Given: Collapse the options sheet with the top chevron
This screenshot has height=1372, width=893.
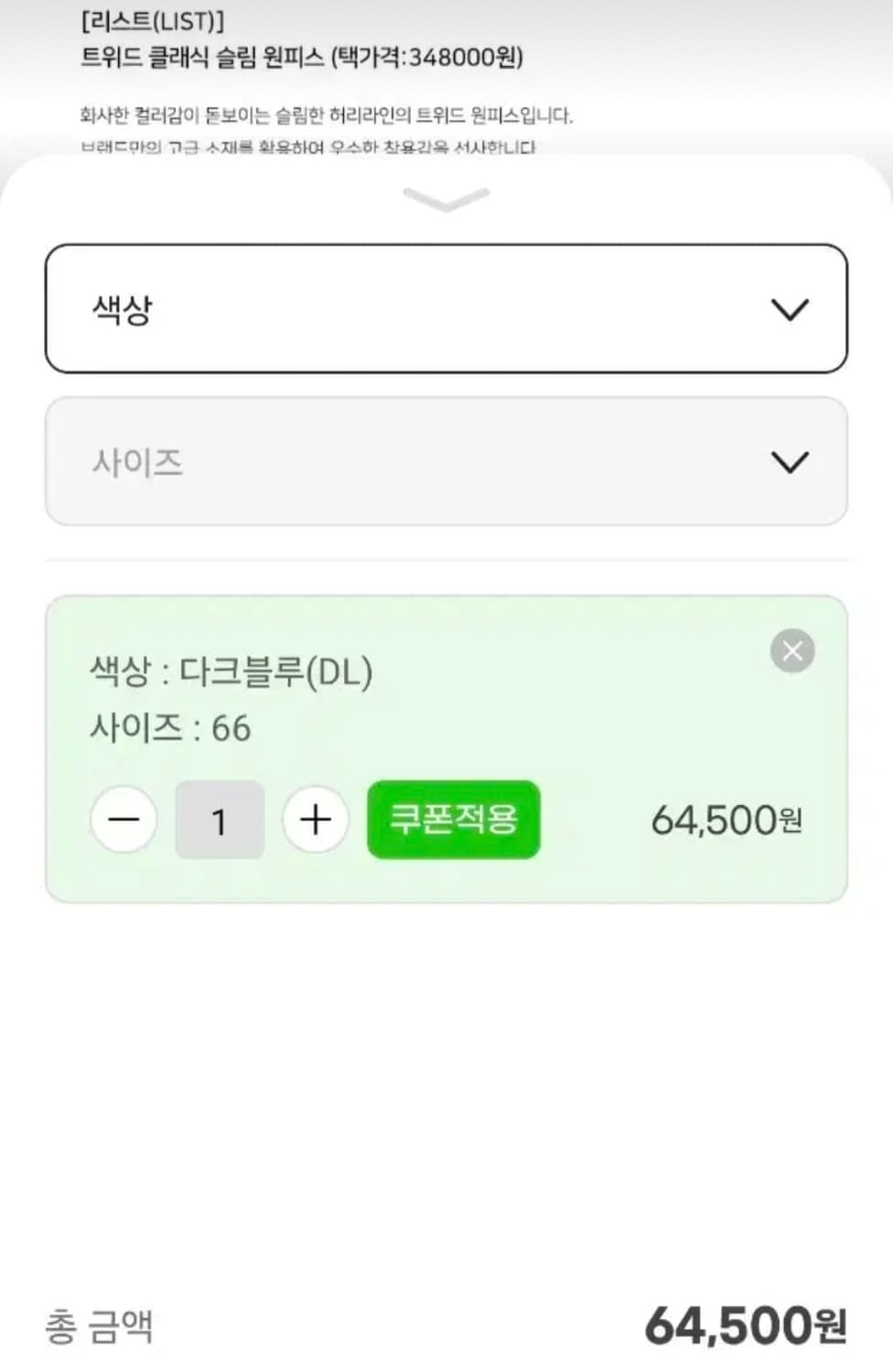Looking at the screenshot, I should coord(446,196).
